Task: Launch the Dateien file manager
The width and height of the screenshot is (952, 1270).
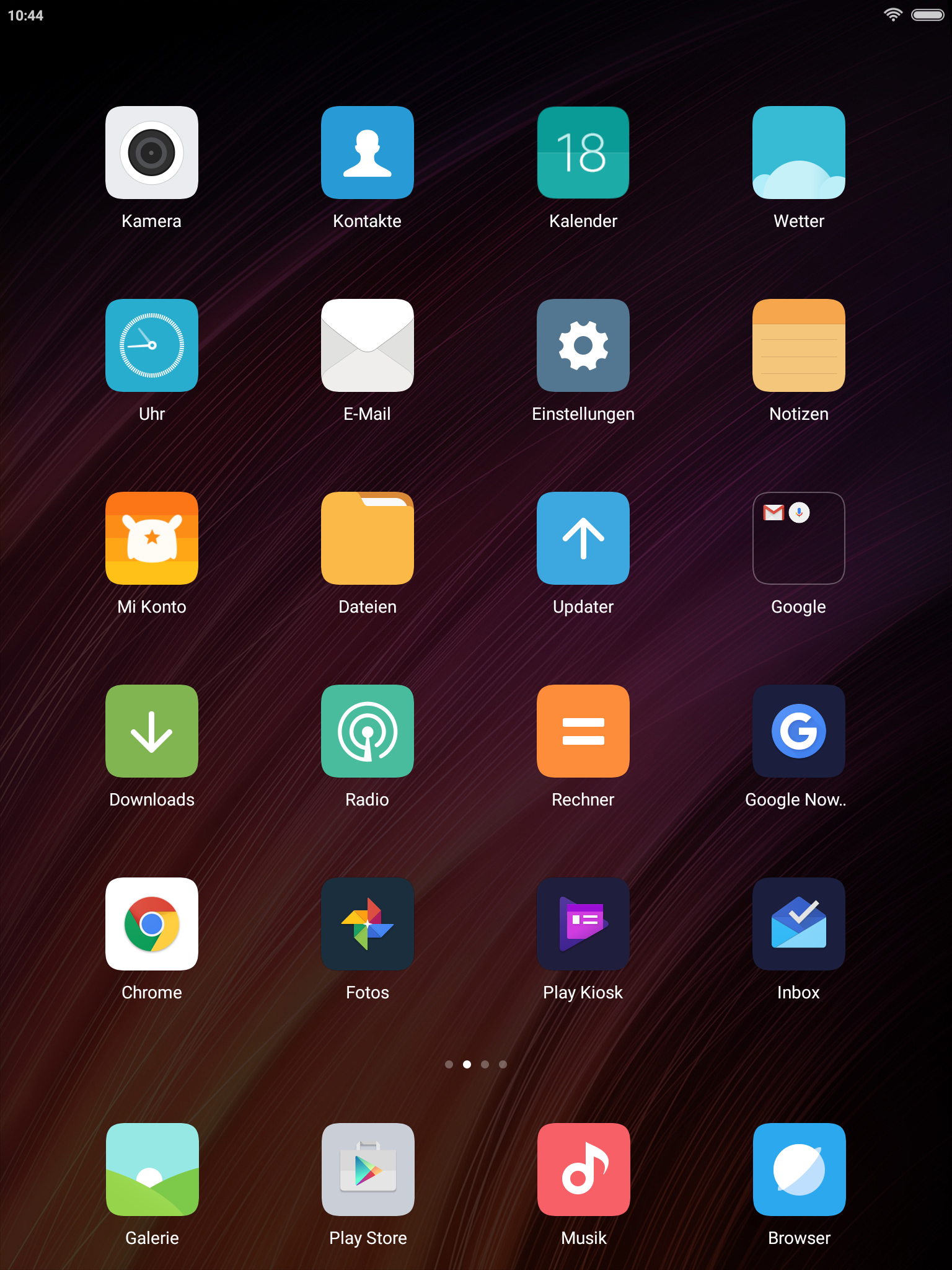Action: [x=368, y=538]
